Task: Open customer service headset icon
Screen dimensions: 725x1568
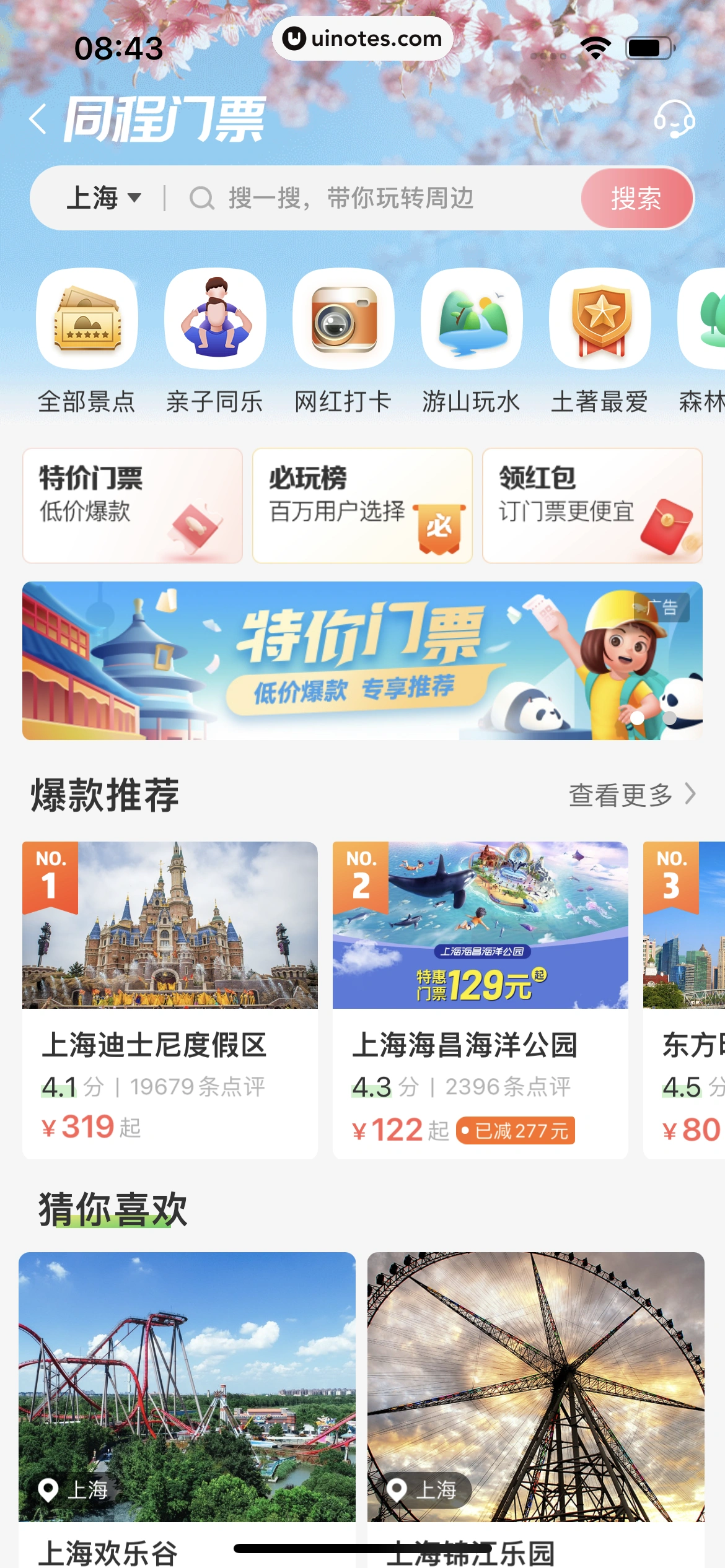Action: pos(674,120)
